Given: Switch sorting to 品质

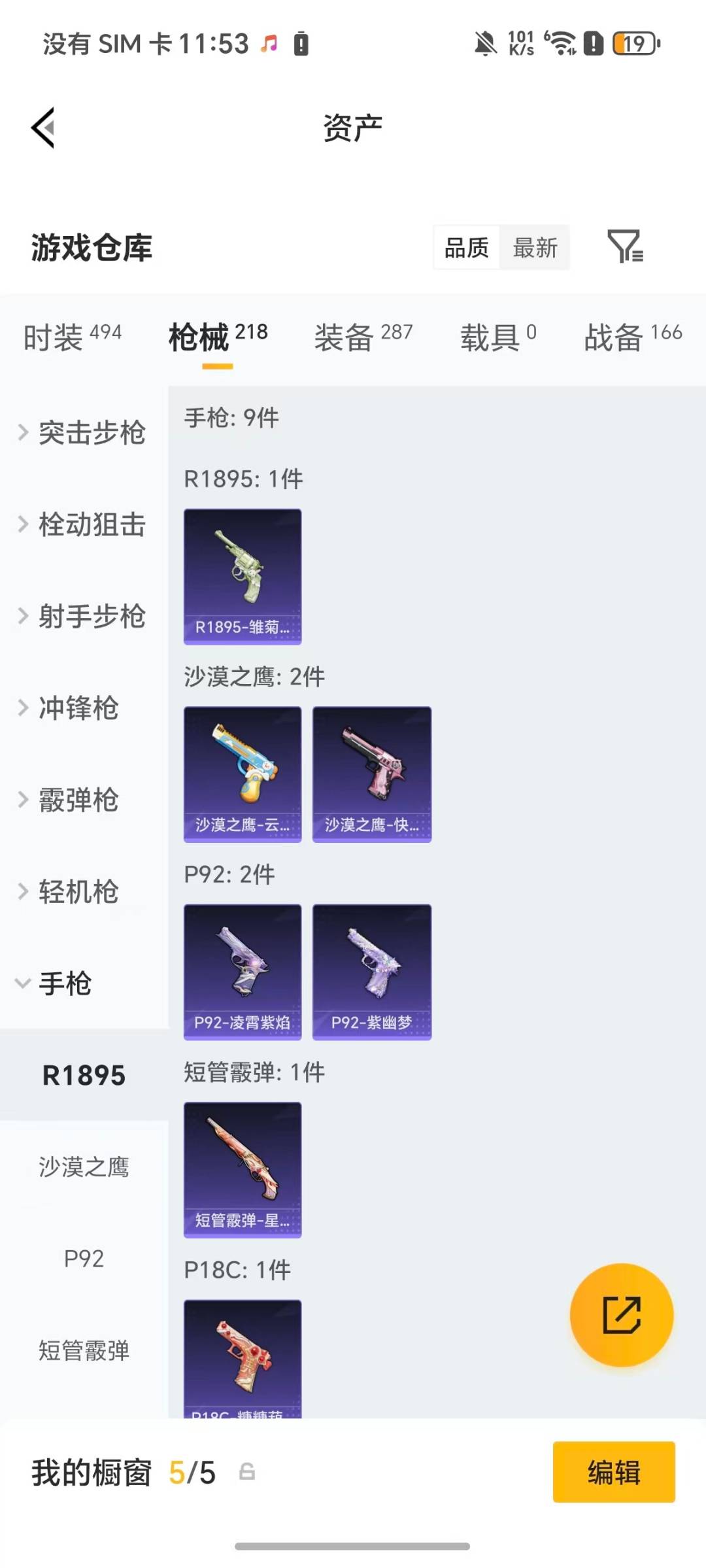Looking at the screenshot, I should (x=465, y=247).
